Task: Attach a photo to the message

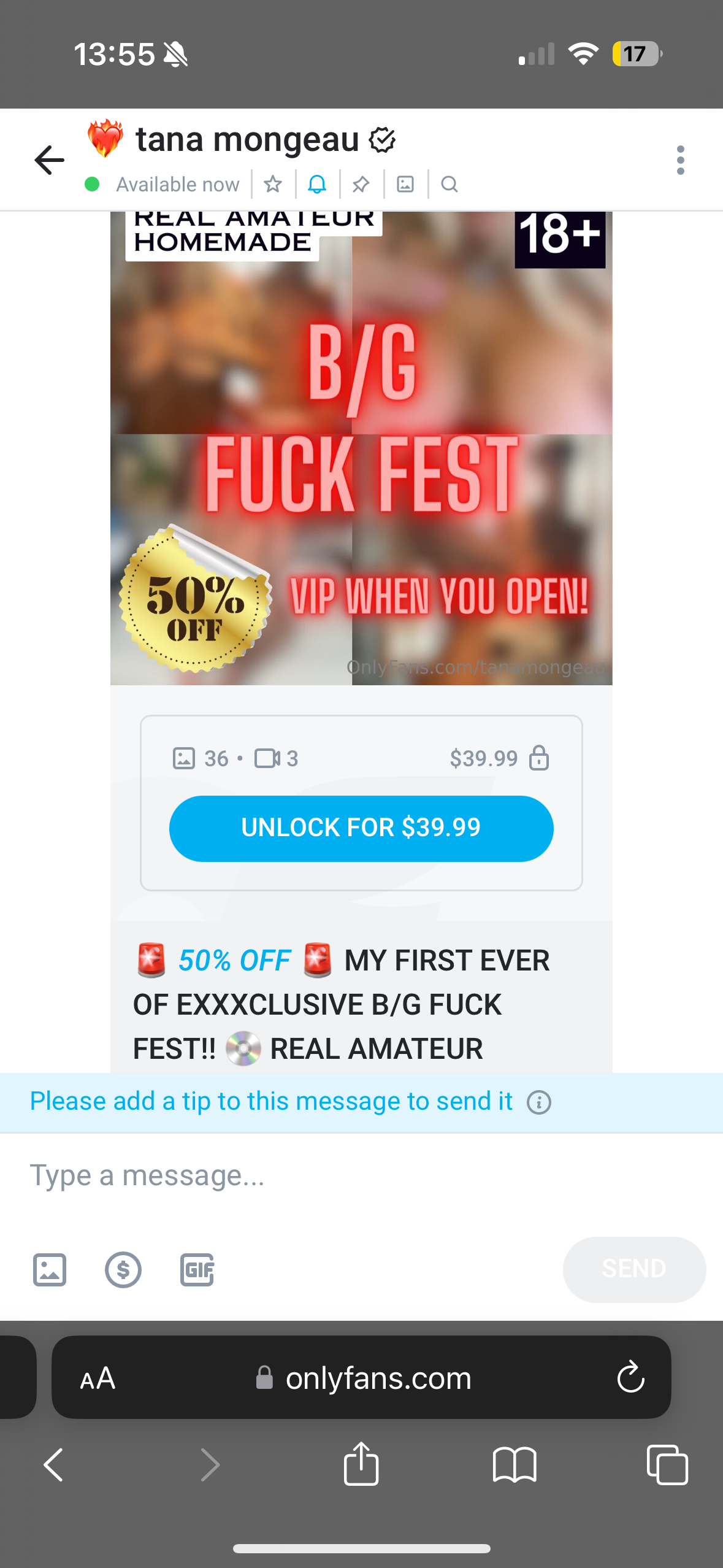Action: pyautogui.click(x=50, y=1269)
